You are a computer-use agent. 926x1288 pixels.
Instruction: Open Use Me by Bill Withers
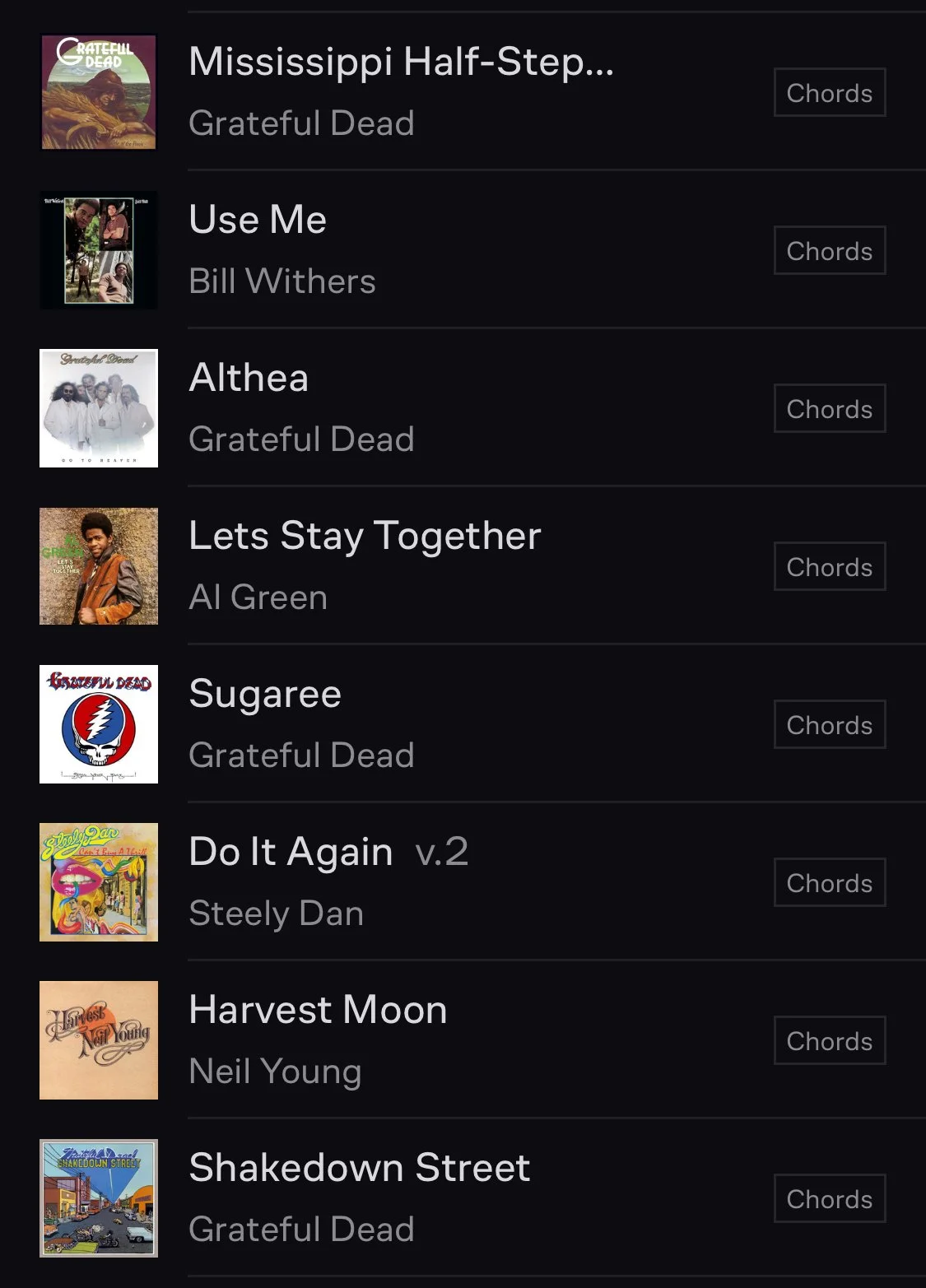[x=258, y=221]
